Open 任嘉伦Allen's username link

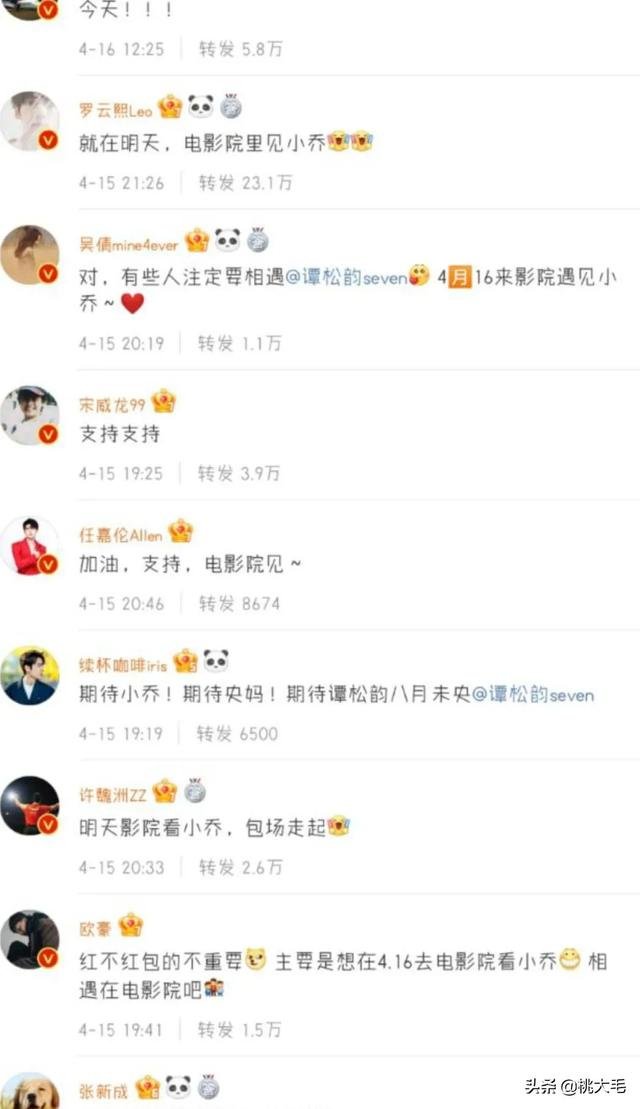point(120,534)
